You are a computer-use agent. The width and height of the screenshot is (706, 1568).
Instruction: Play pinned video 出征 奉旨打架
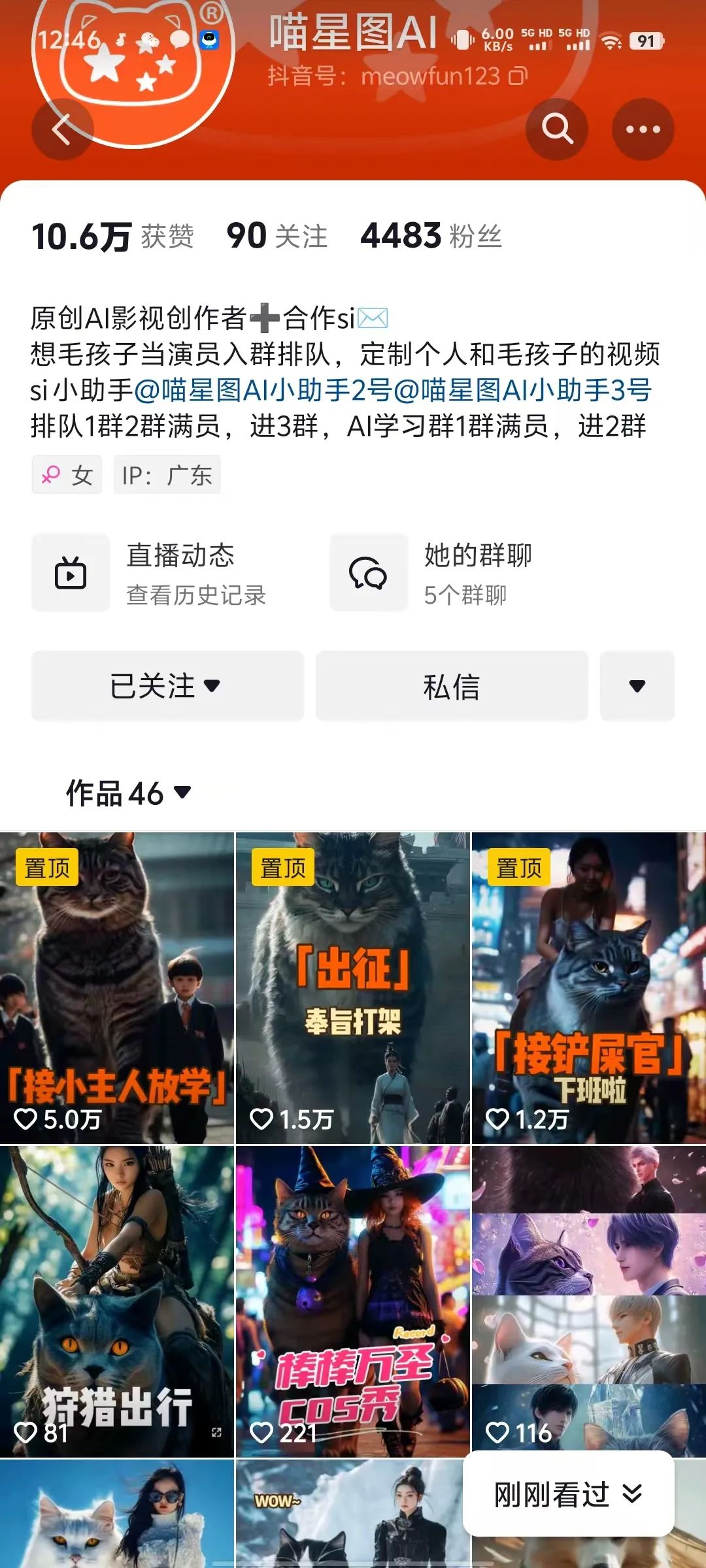[x=352, y=987]
